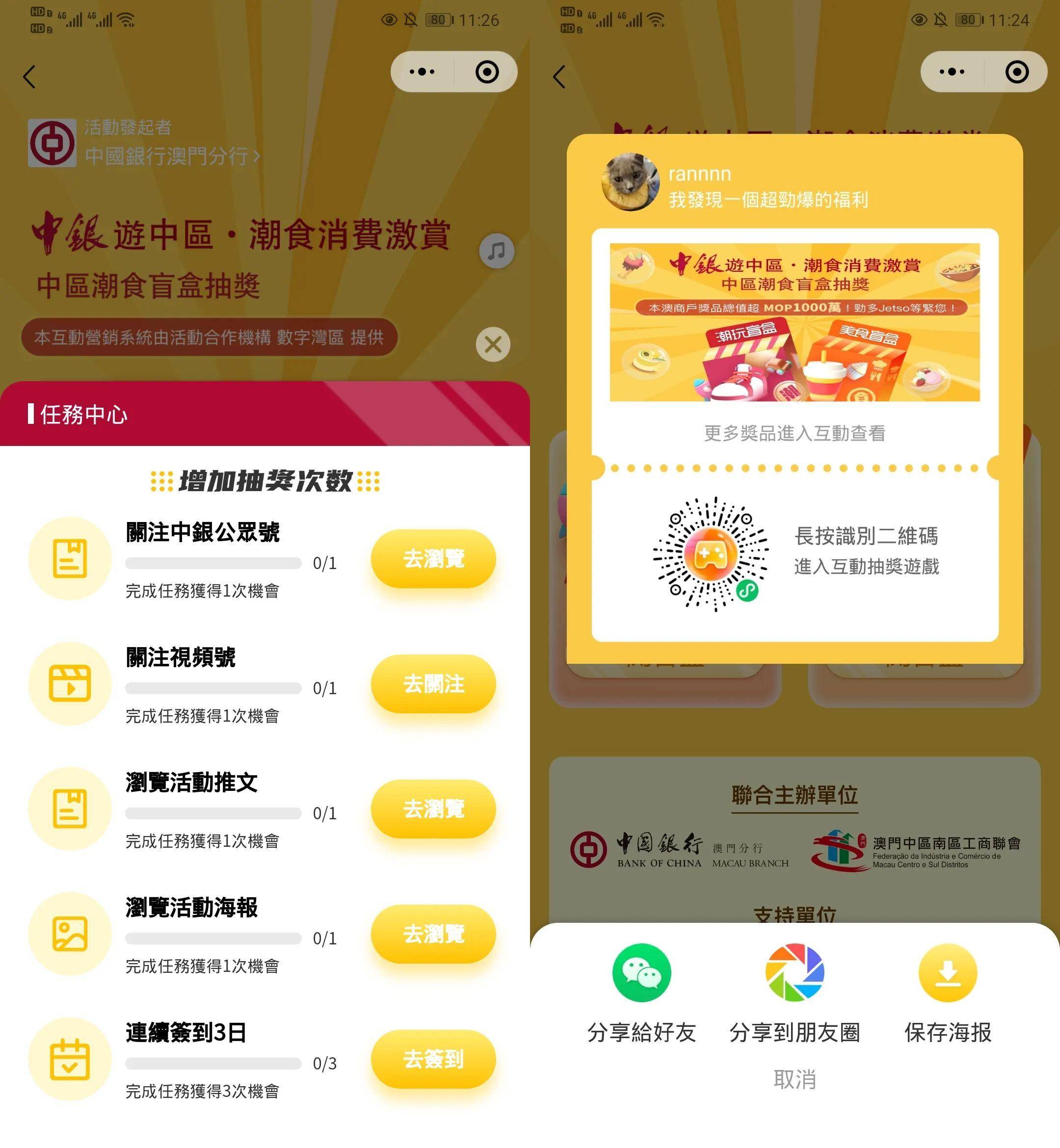Tap 去關注 for 關注視頻號 task
This screenshot has width=1060, height=1148.
pyautogui.click(x=433, y=683)
